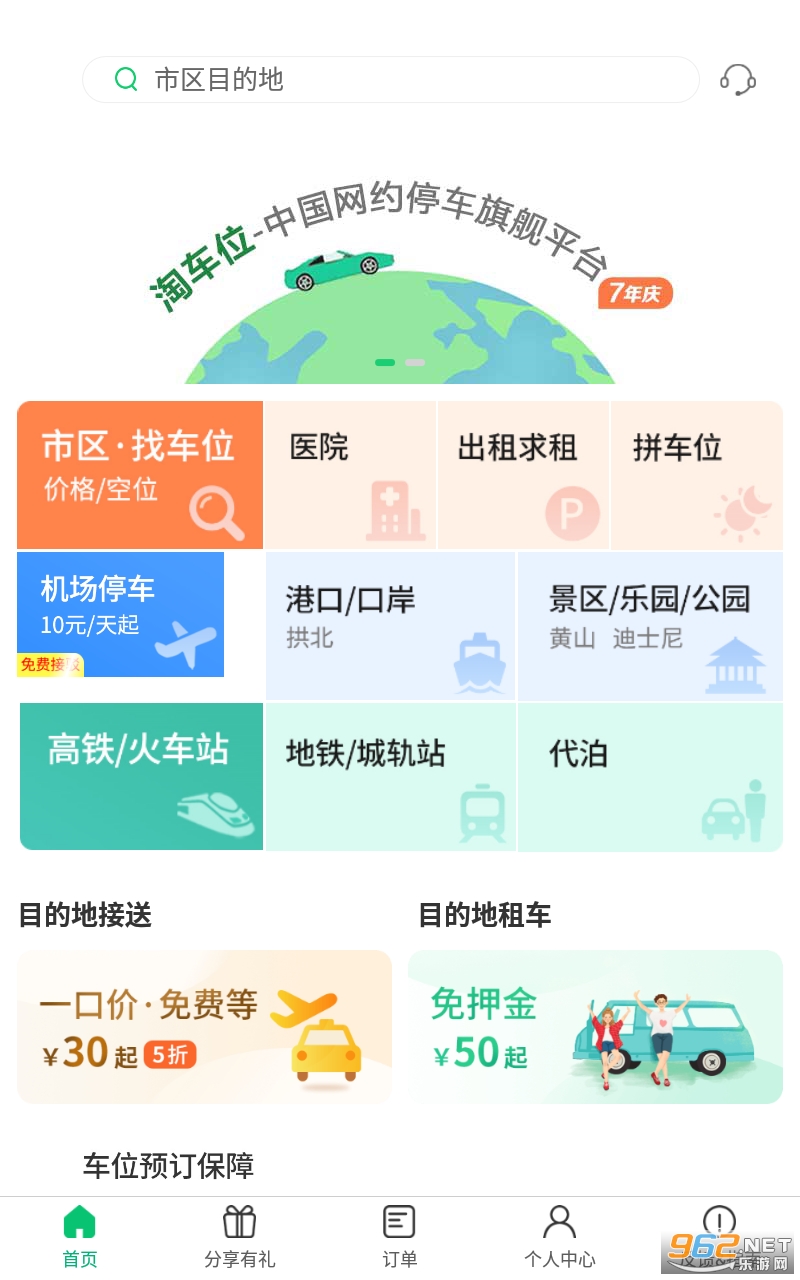Open 景区/乐园/公园 parking
800x1280 pixels.
(650, 625)
